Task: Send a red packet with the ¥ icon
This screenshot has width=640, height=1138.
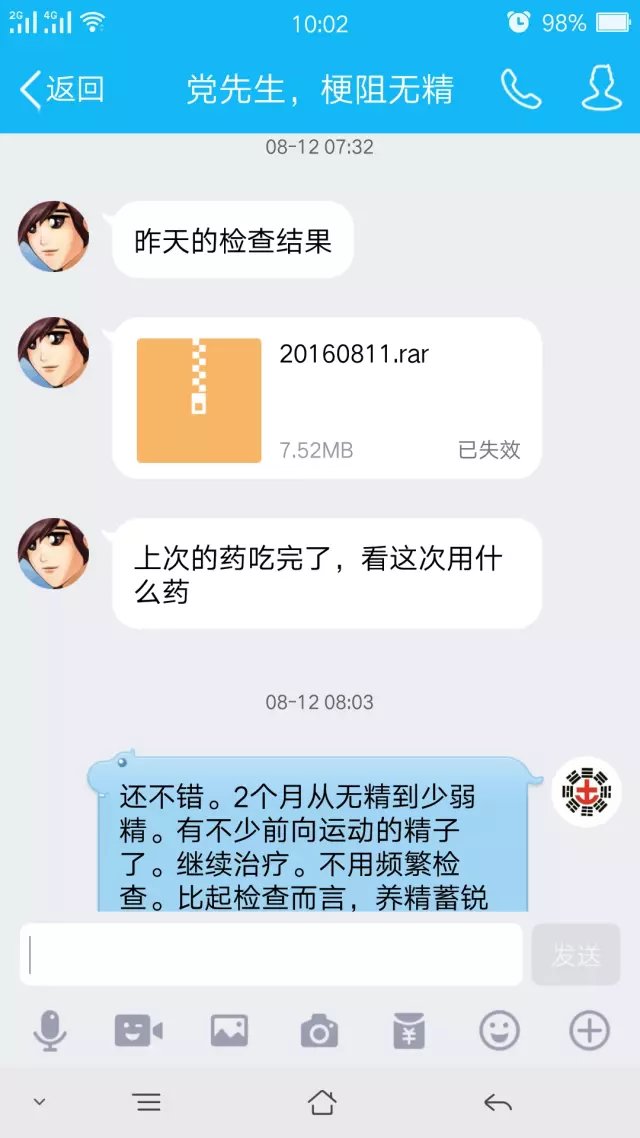Action: [409, 1031]
